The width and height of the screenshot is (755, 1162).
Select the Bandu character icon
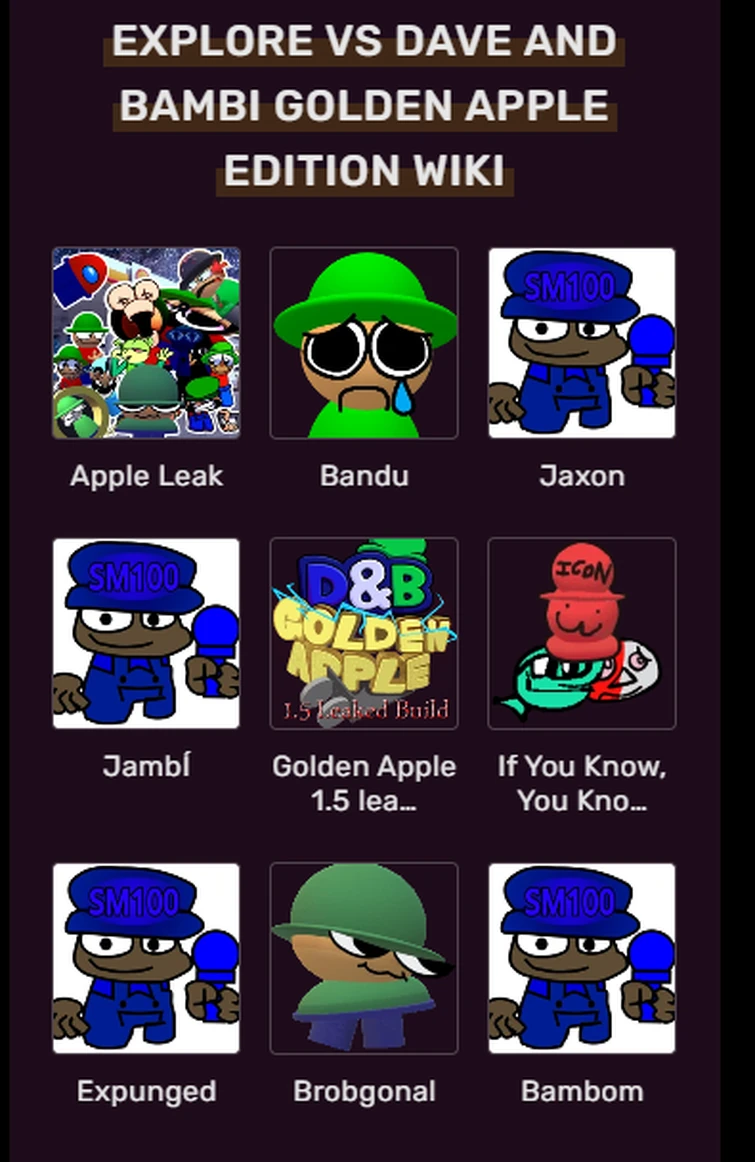pos(364,341)
